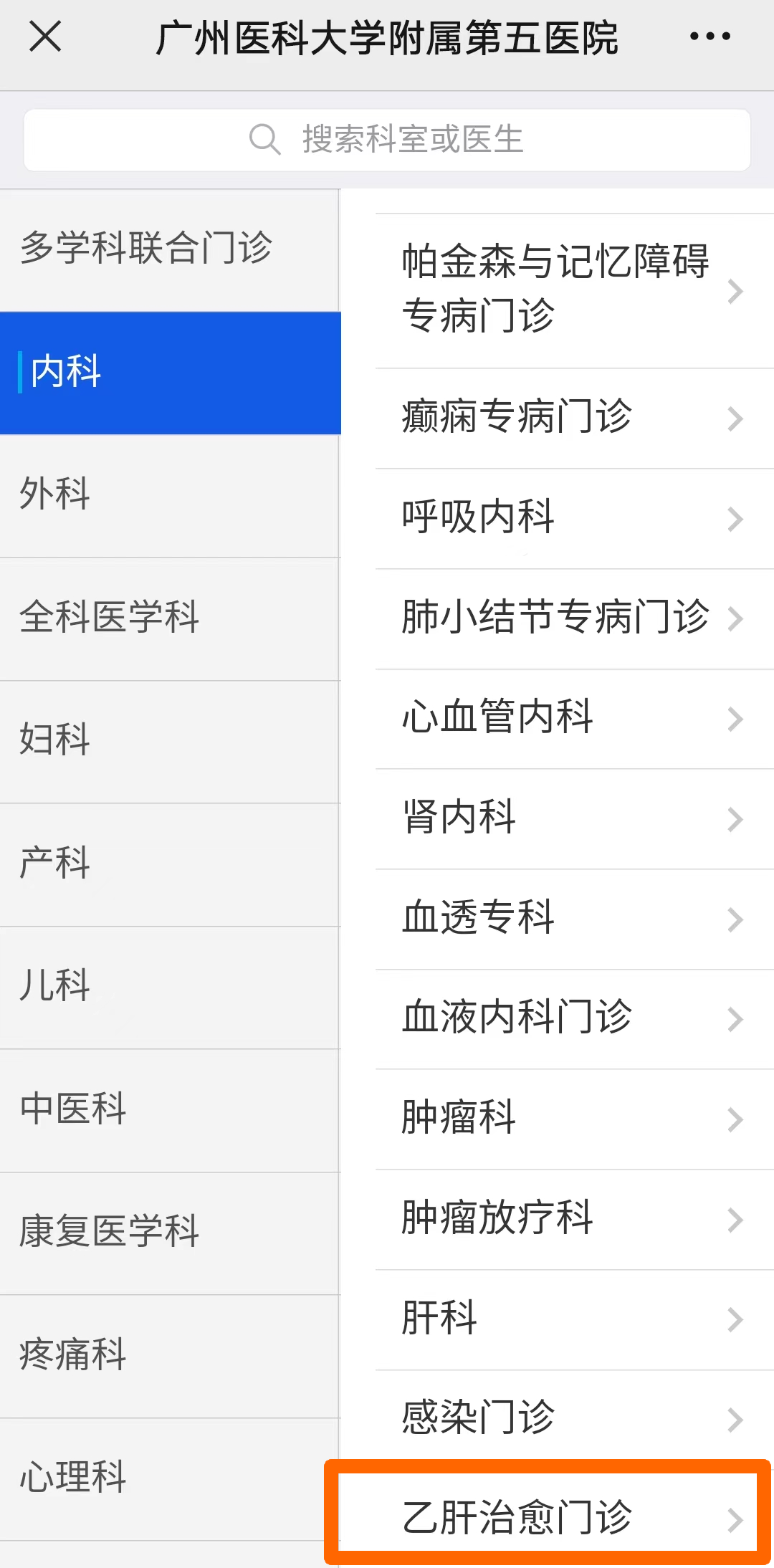Screen dimensions: 774x1568
Task: Open the 呼吸内科 department
Action: (x=574, y=519)
